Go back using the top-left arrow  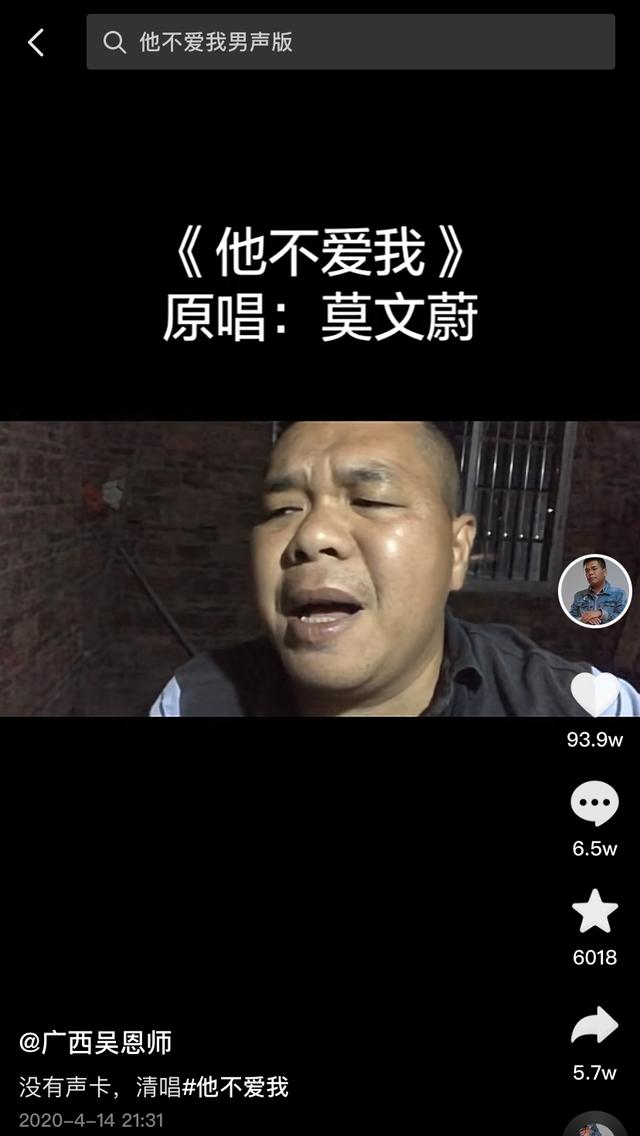click(x=36, y=42)
